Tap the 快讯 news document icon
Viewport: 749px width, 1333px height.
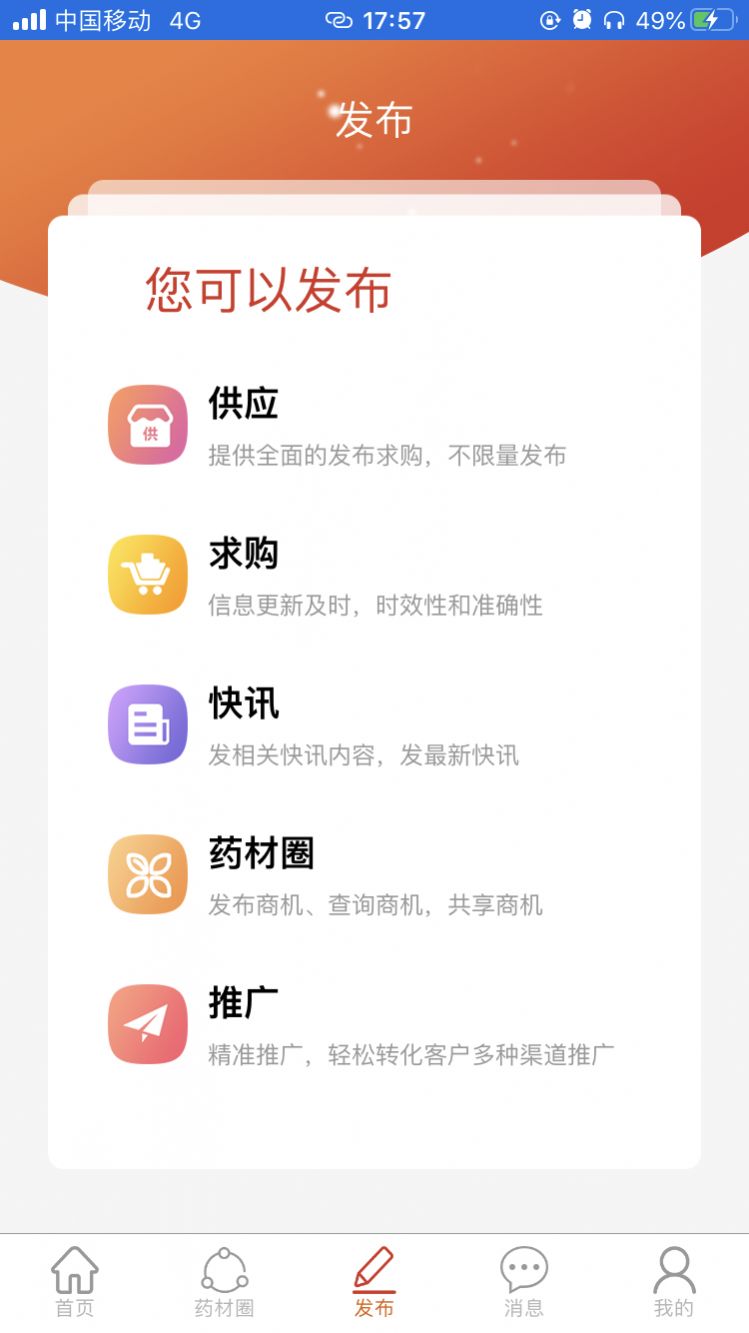click(147, 724)
